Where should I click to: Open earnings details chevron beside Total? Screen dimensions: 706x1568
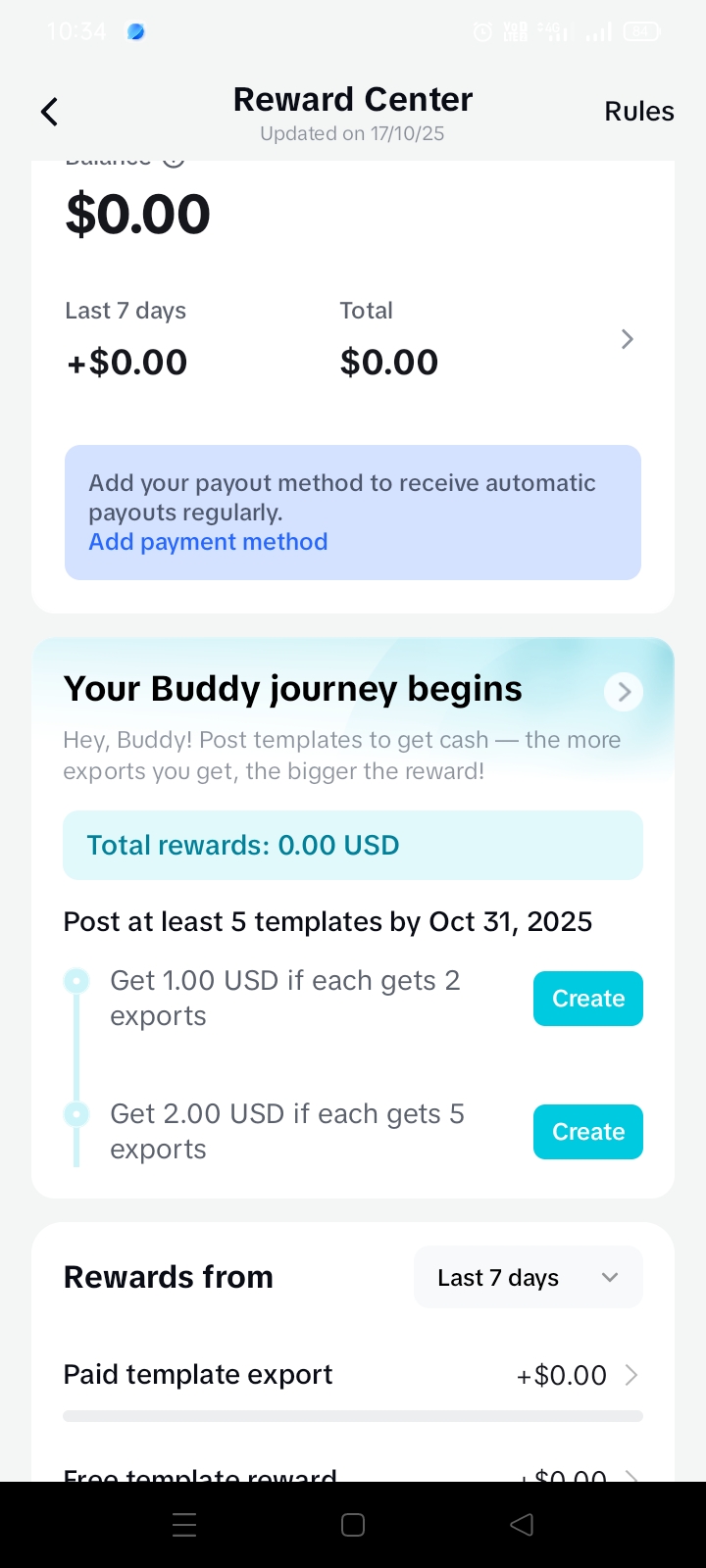(x=627, y=339)
